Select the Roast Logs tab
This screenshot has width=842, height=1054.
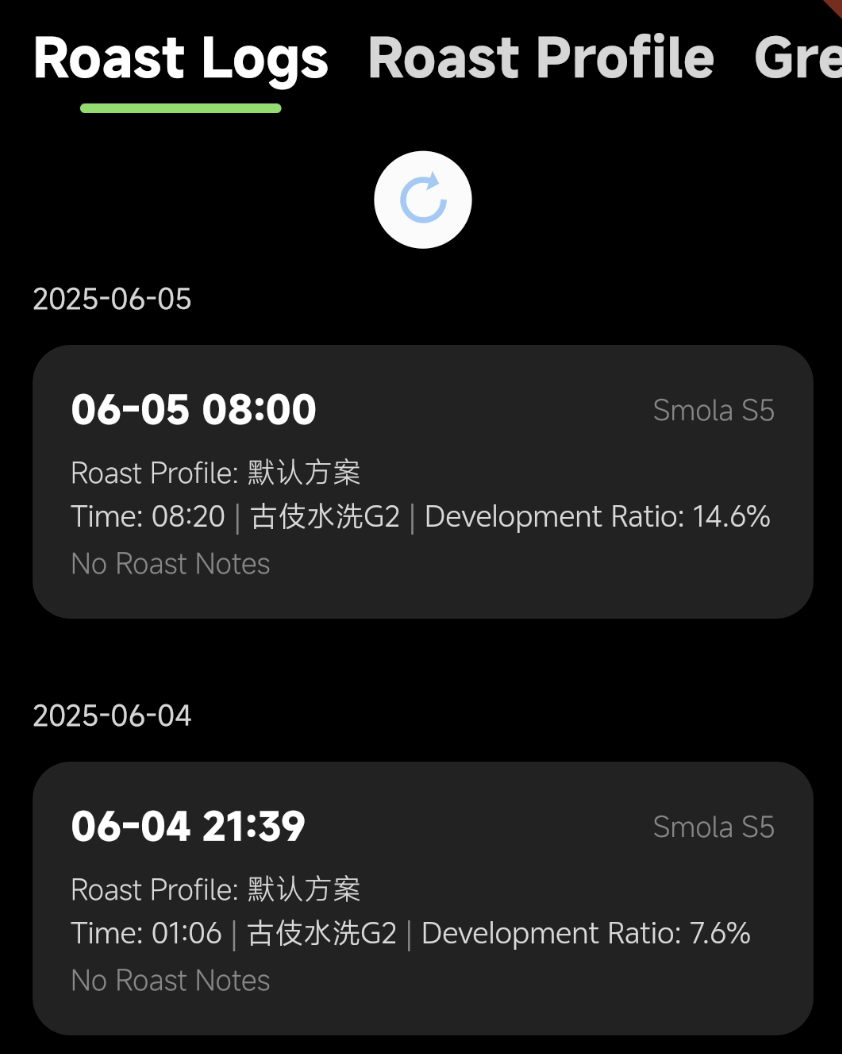[180, 60]
